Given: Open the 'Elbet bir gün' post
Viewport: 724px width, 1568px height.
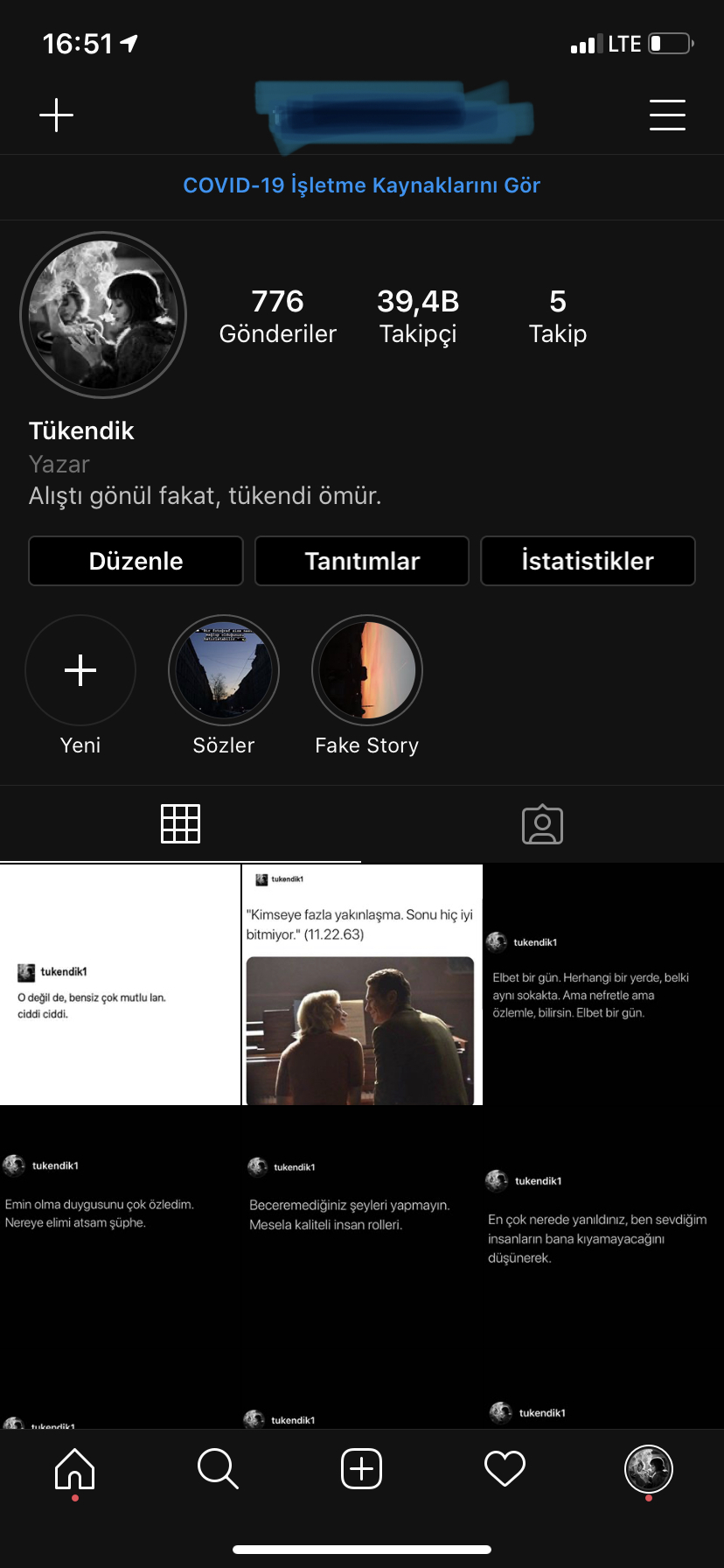Looking at the screenshot, I should (603, 984).
